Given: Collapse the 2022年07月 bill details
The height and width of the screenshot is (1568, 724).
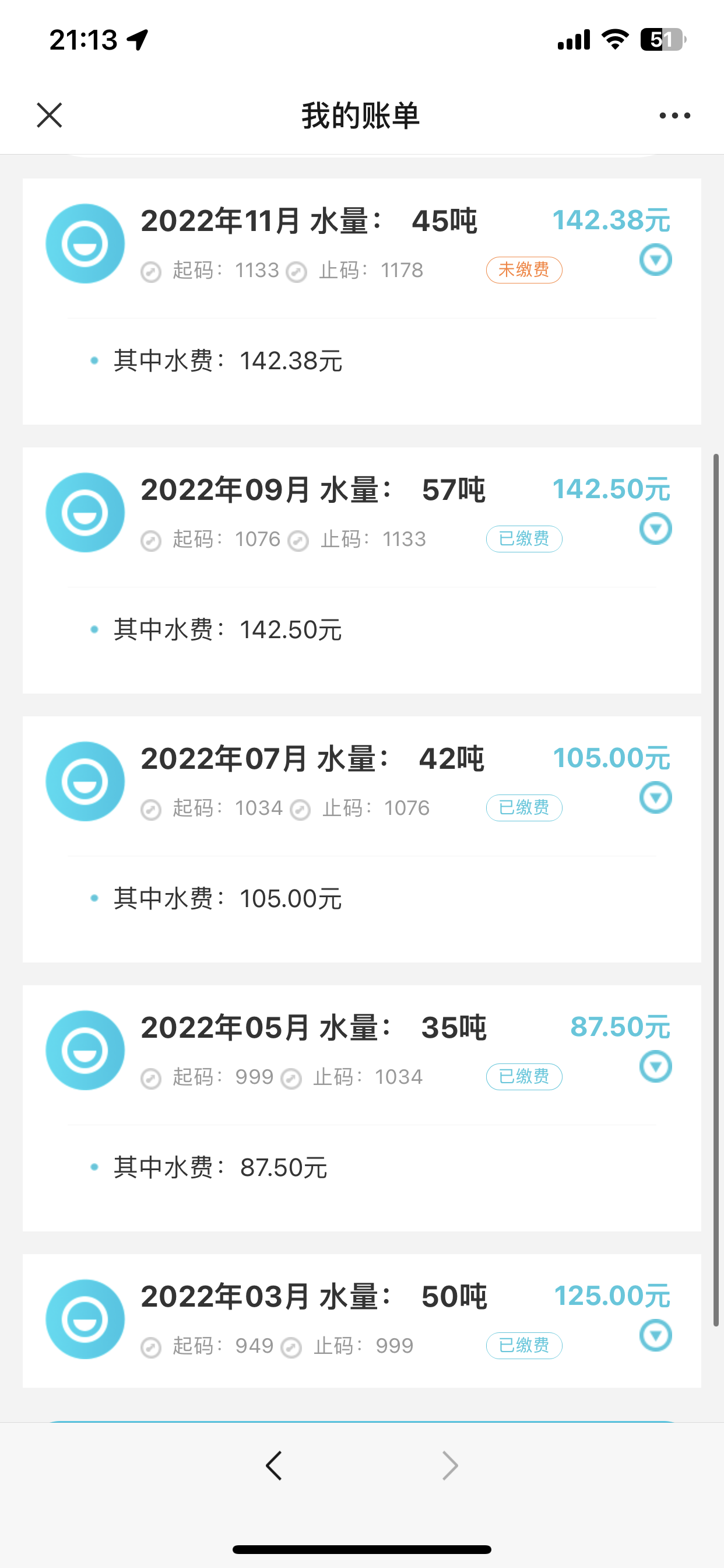Looking at the screenshot, I should click(x=655, y=798).
